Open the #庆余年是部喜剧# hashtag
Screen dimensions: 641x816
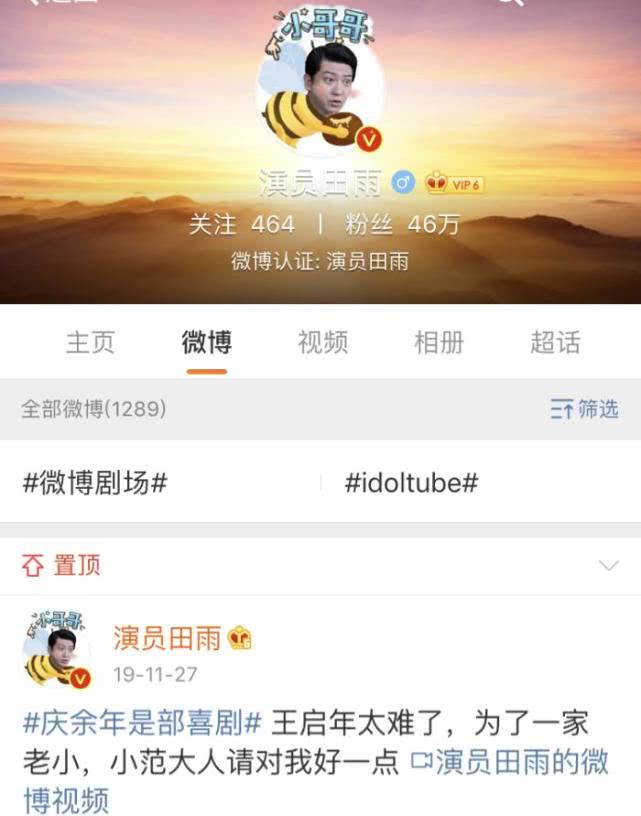(x=142, y=723)
